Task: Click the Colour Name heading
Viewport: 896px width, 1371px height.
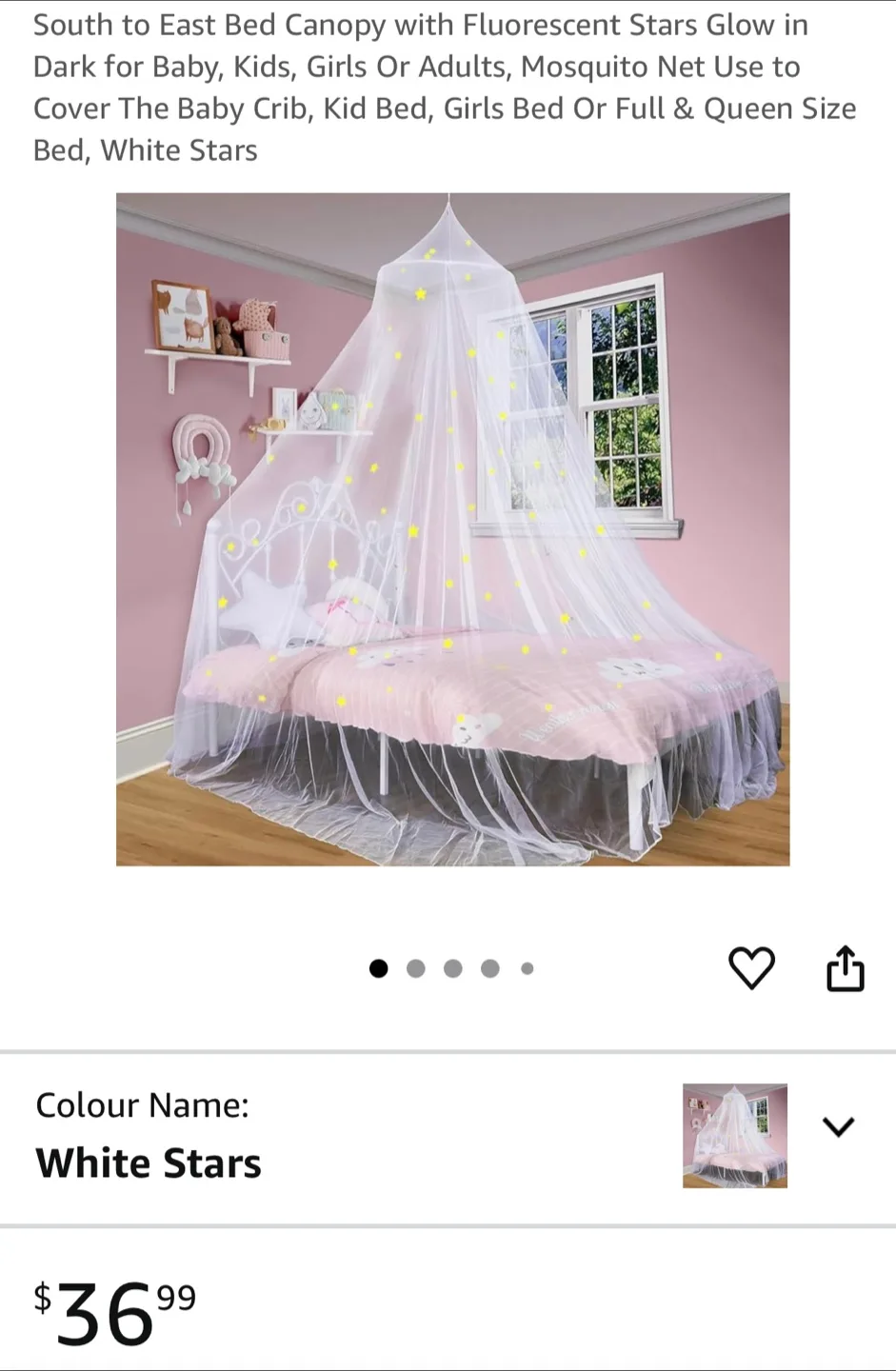Action: (x=141, y=1104)
